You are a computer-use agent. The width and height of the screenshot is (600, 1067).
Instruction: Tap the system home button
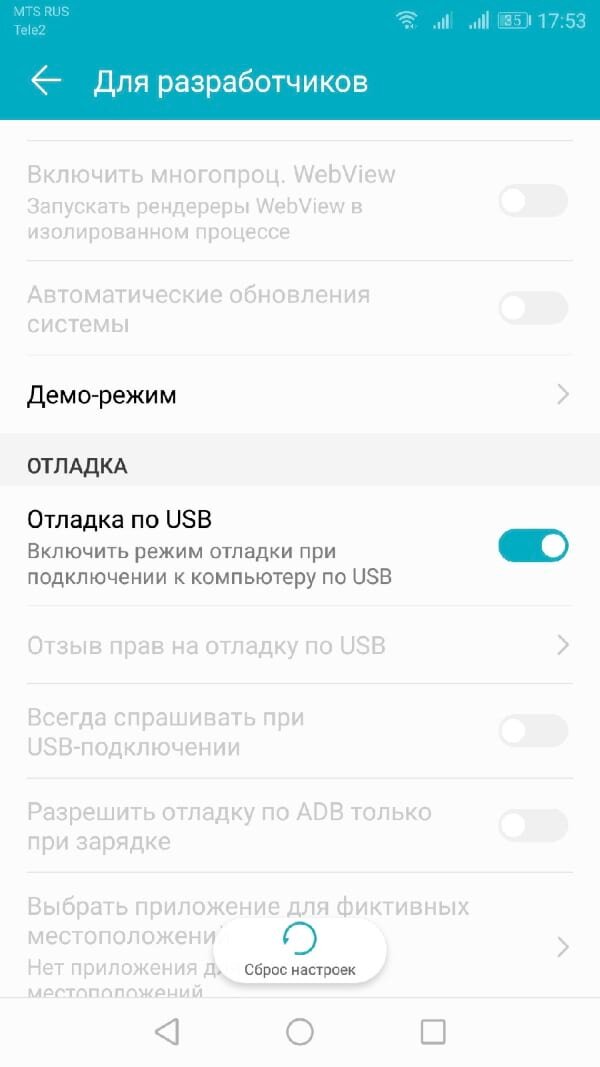(x=300, y=1032)
